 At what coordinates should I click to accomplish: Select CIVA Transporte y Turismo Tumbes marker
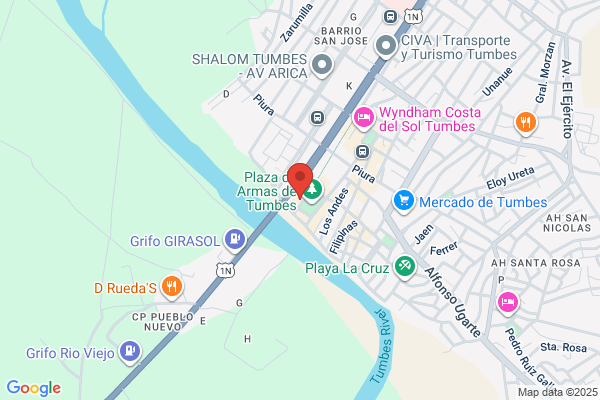click(x=386, y=46)
